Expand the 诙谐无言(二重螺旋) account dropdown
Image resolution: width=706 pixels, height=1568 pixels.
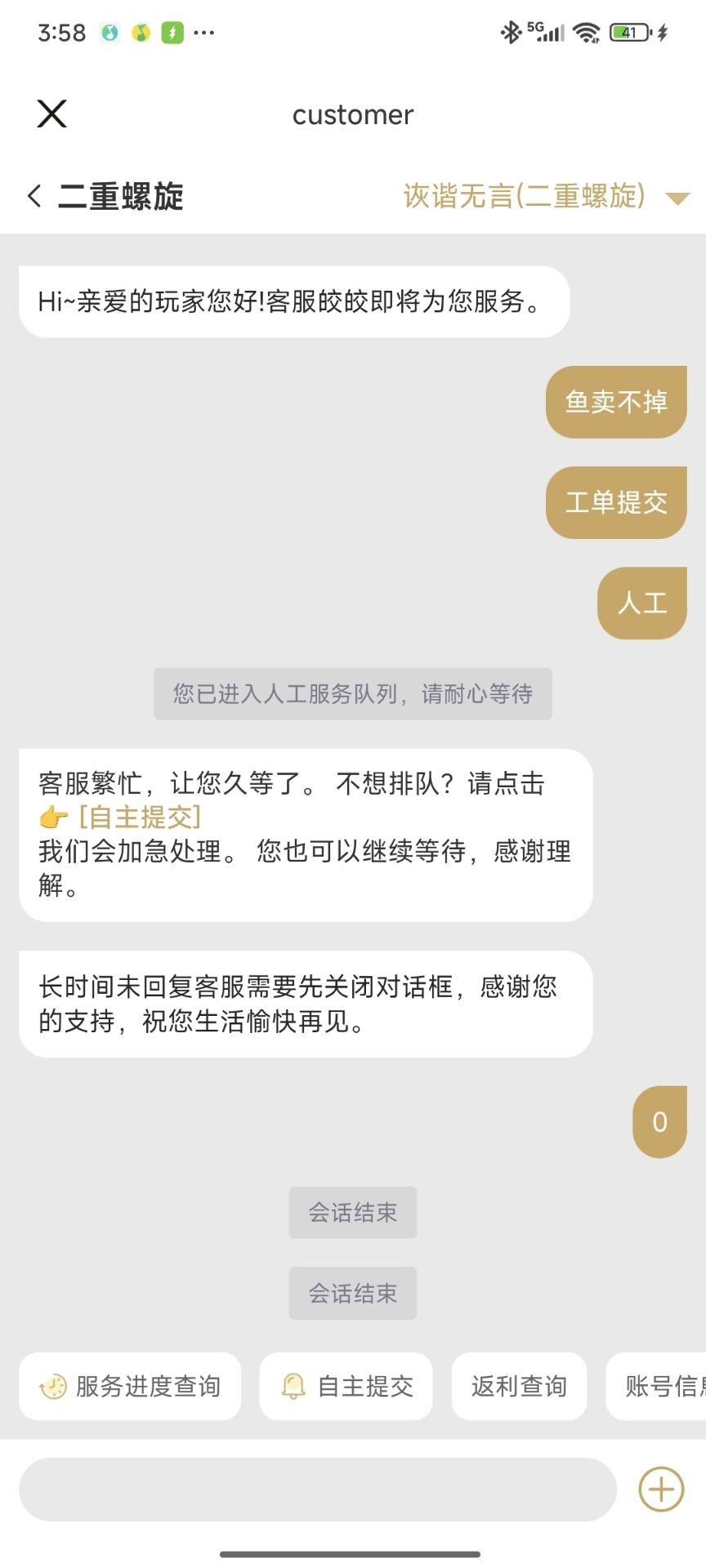(677, 198)
